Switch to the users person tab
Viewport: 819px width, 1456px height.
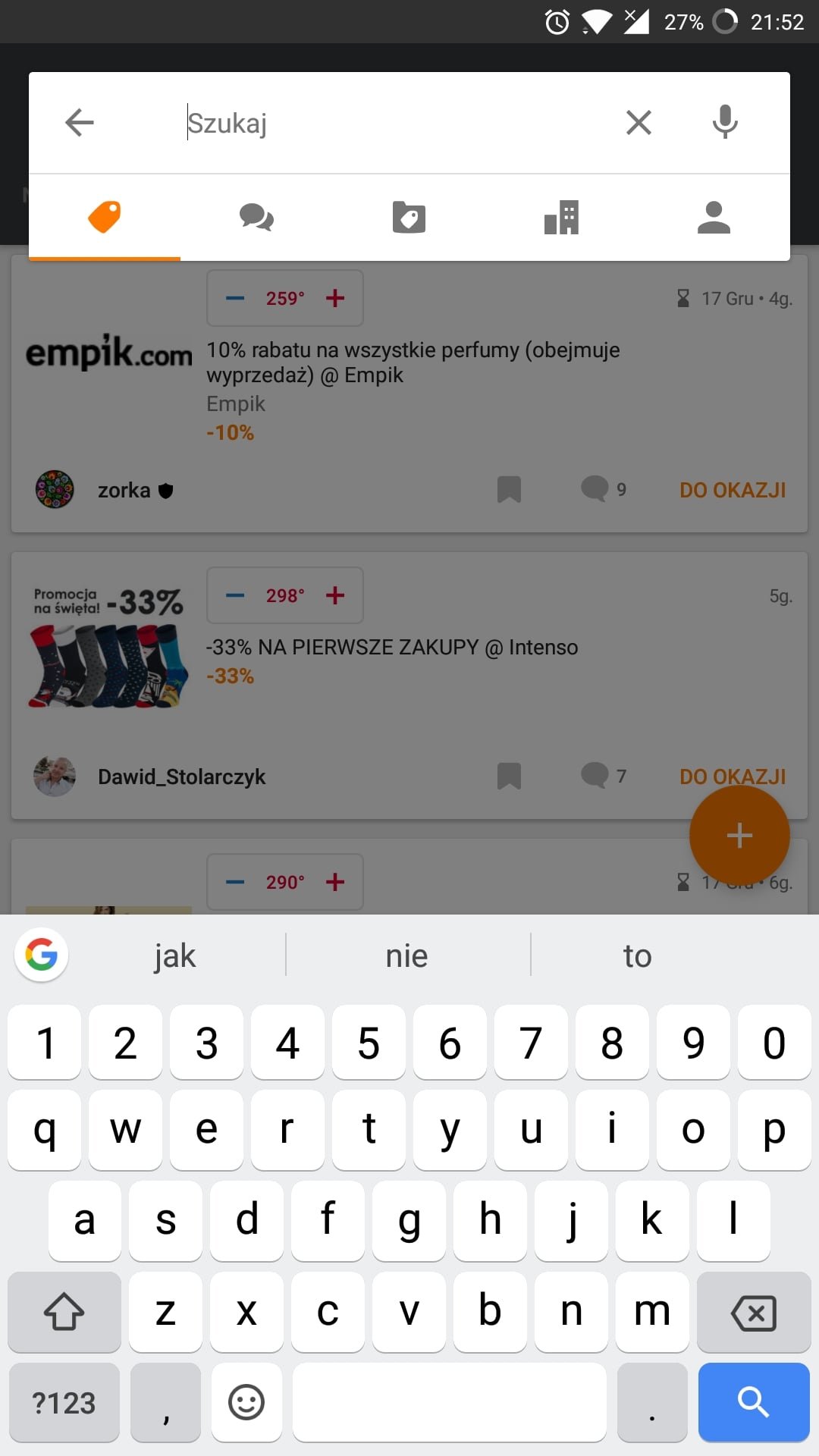[x=714, y=218]
